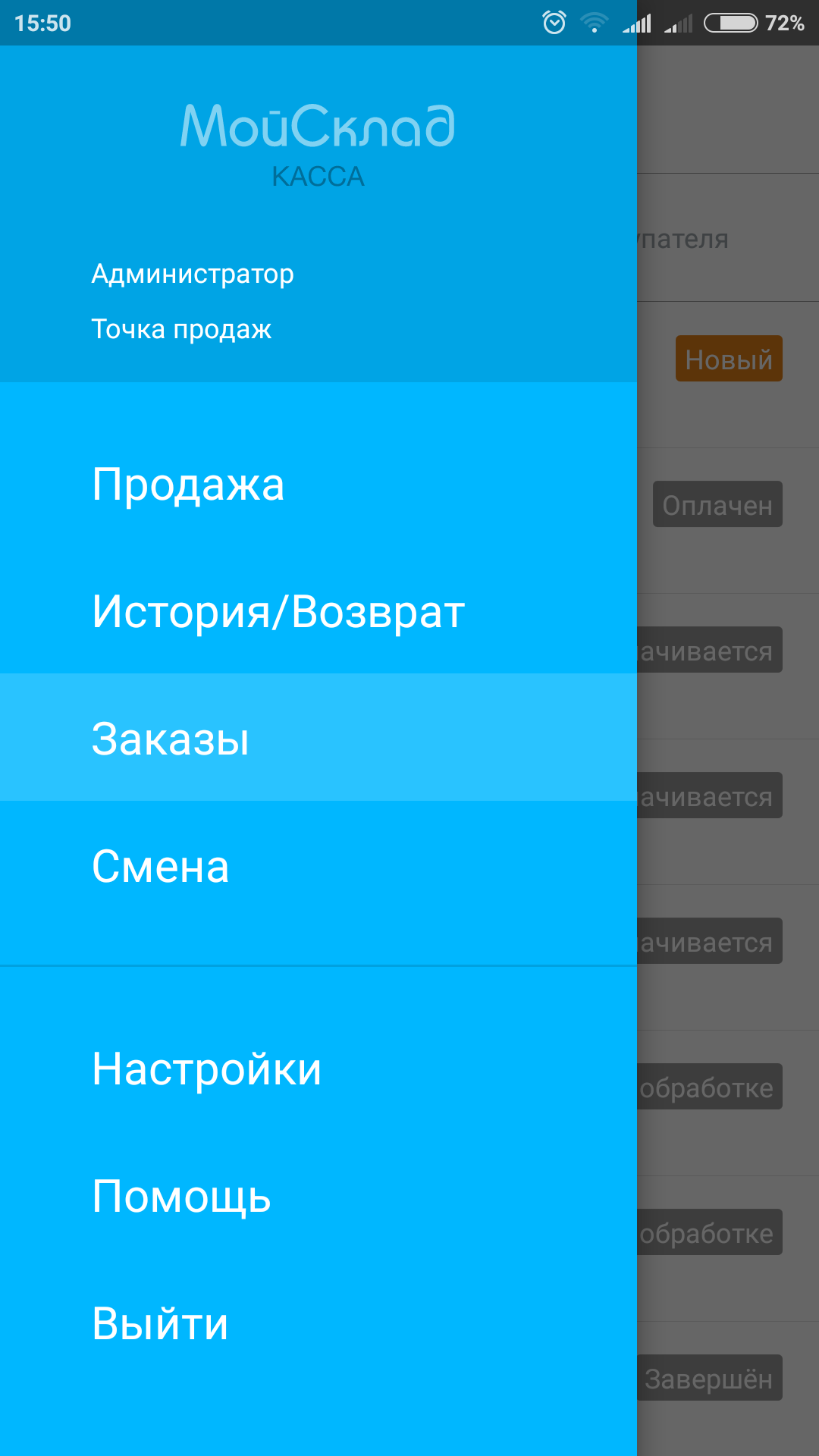
Task: Select the Заказы menu item
Action: 170,739
